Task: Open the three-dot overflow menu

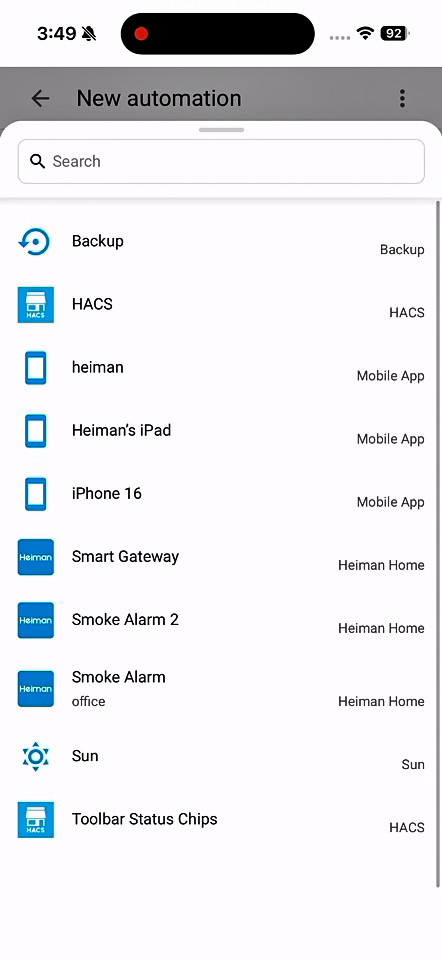Action: (x=402, y=99)
